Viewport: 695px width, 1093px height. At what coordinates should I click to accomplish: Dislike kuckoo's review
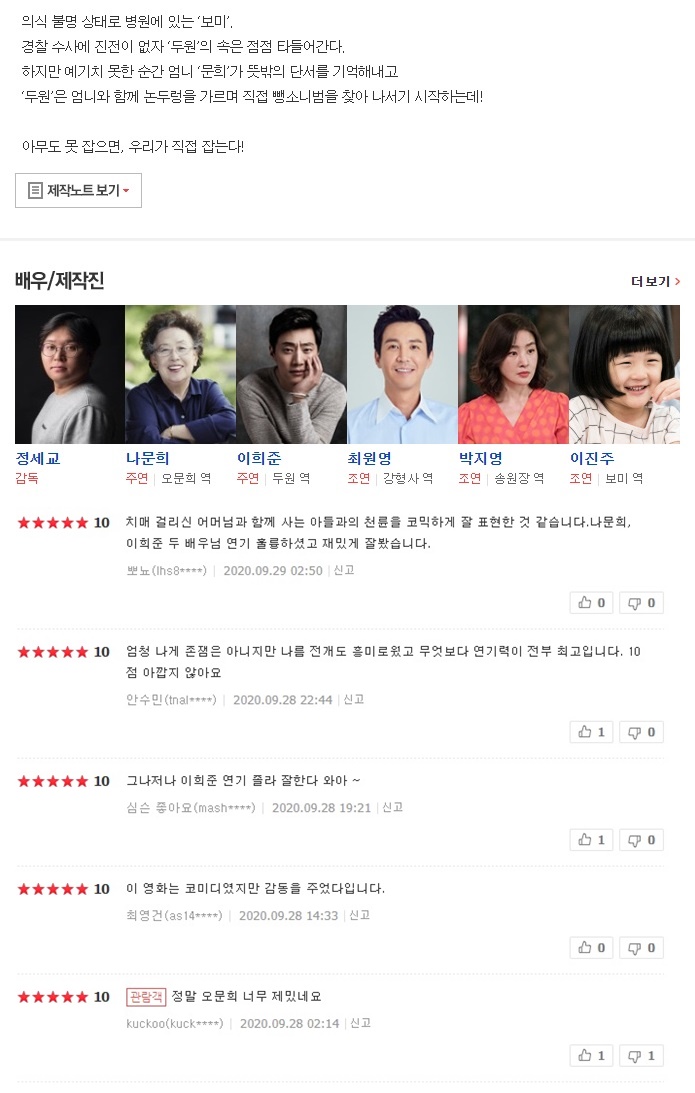(x=640, y=1055)
